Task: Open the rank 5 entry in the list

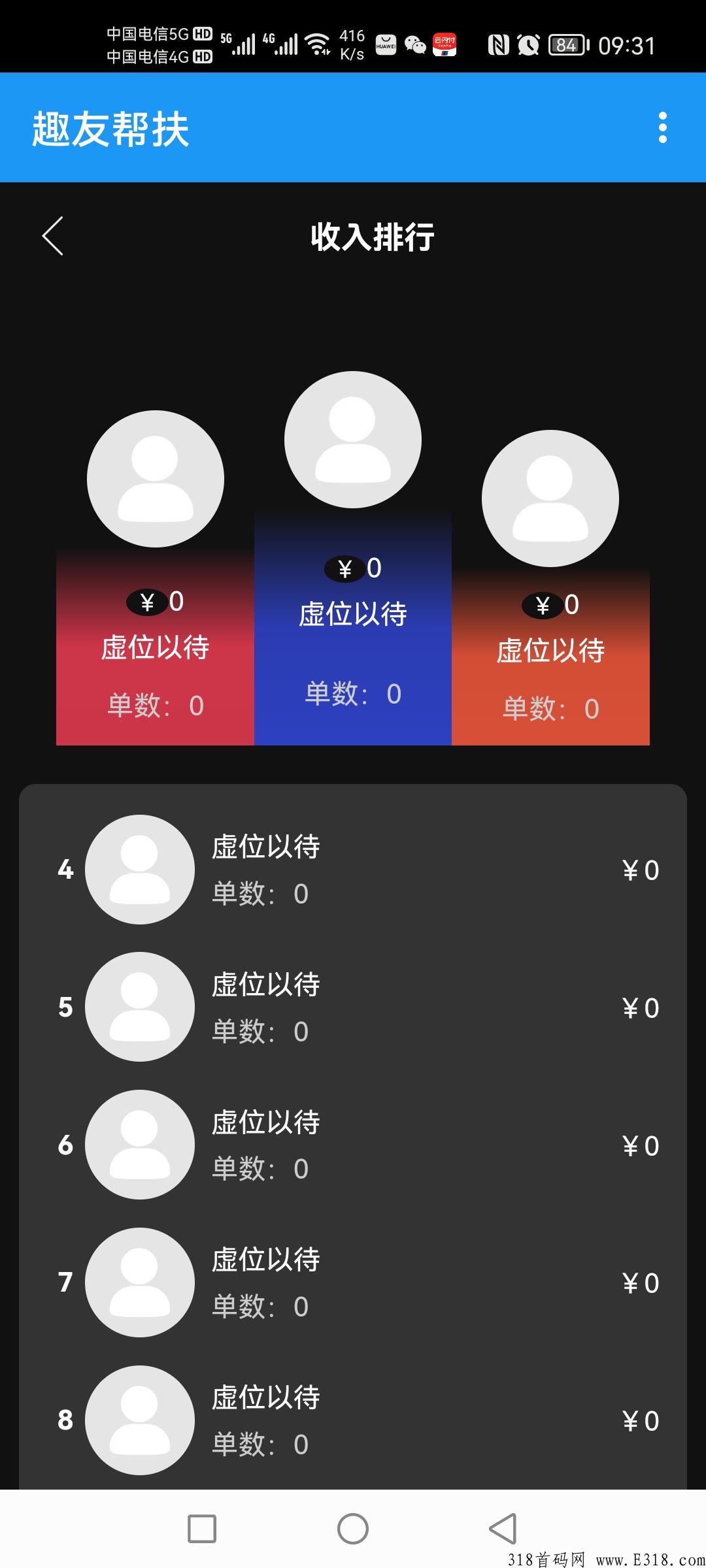Action: (353, 1007)
